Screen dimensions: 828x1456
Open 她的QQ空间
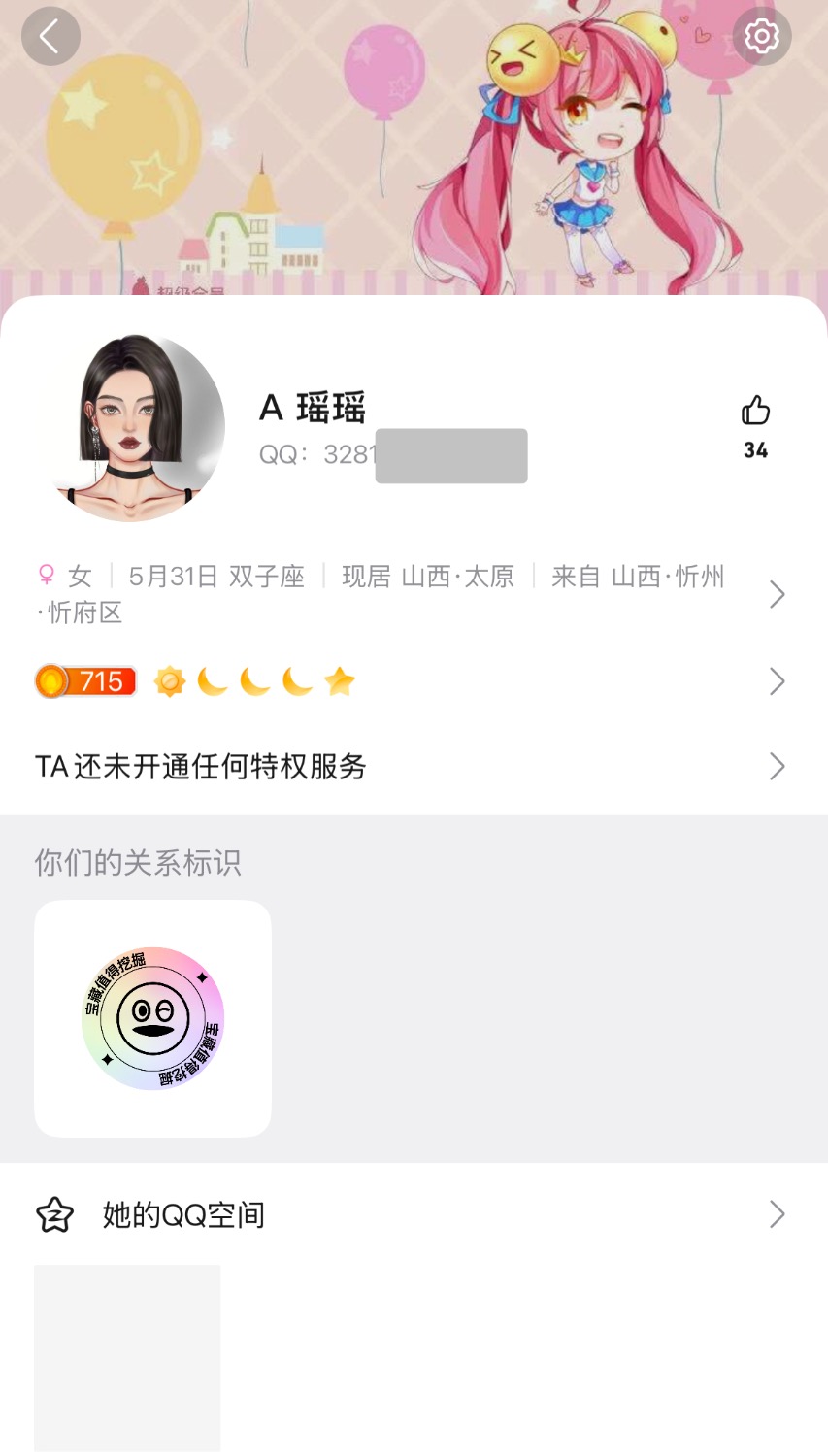tap(408, 1214)
